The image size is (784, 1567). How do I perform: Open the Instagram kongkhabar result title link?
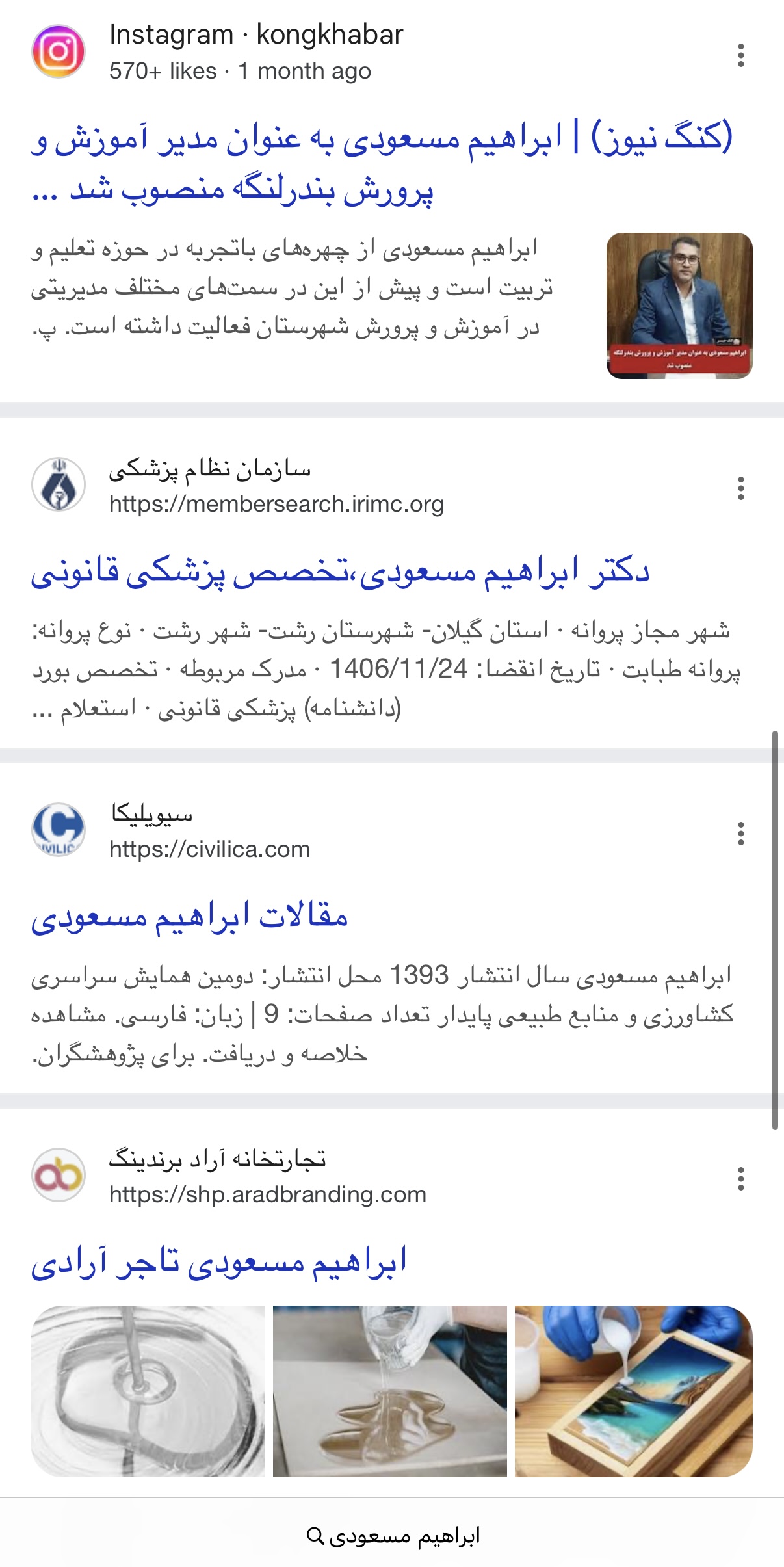[382, 163]
